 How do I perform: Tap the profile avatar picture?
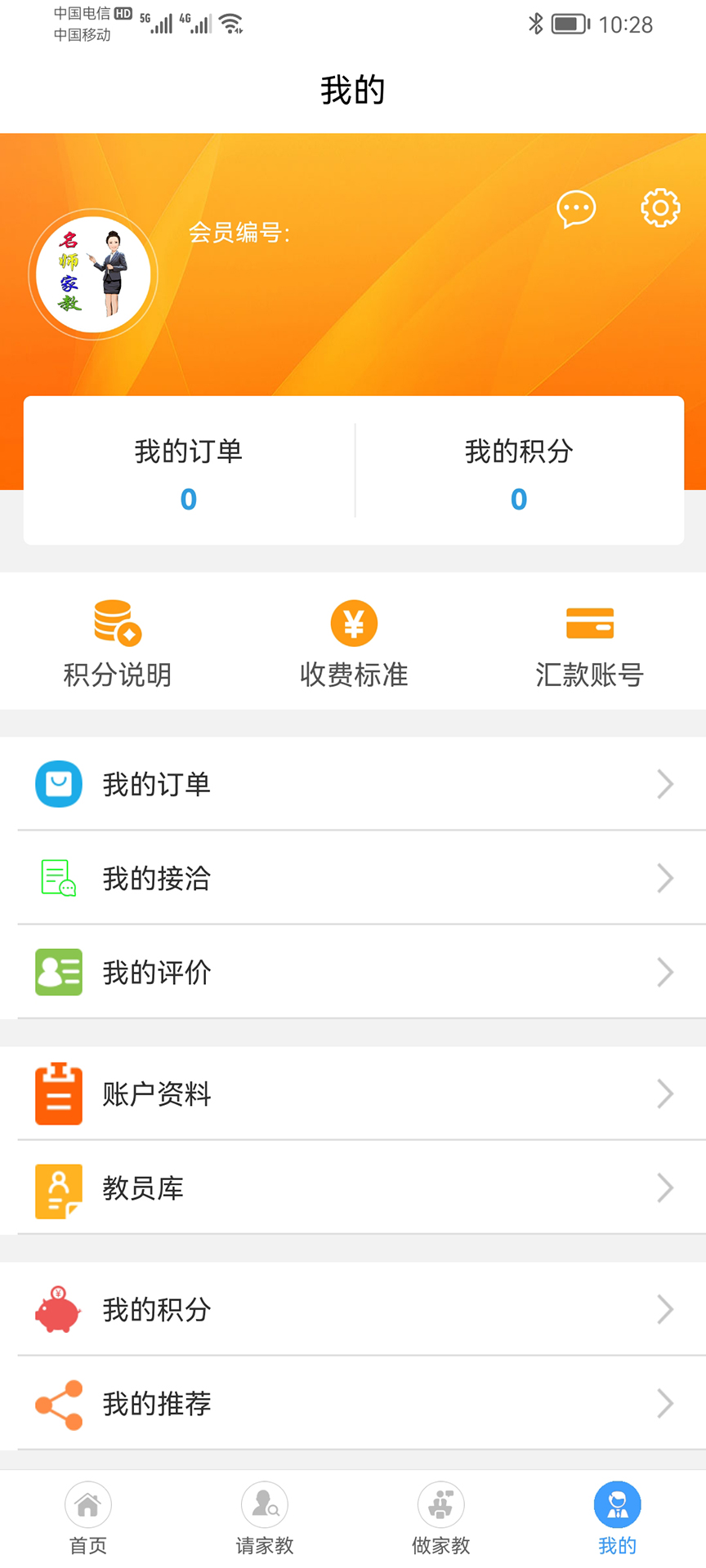pyautogui.click(x=93, y=274)
